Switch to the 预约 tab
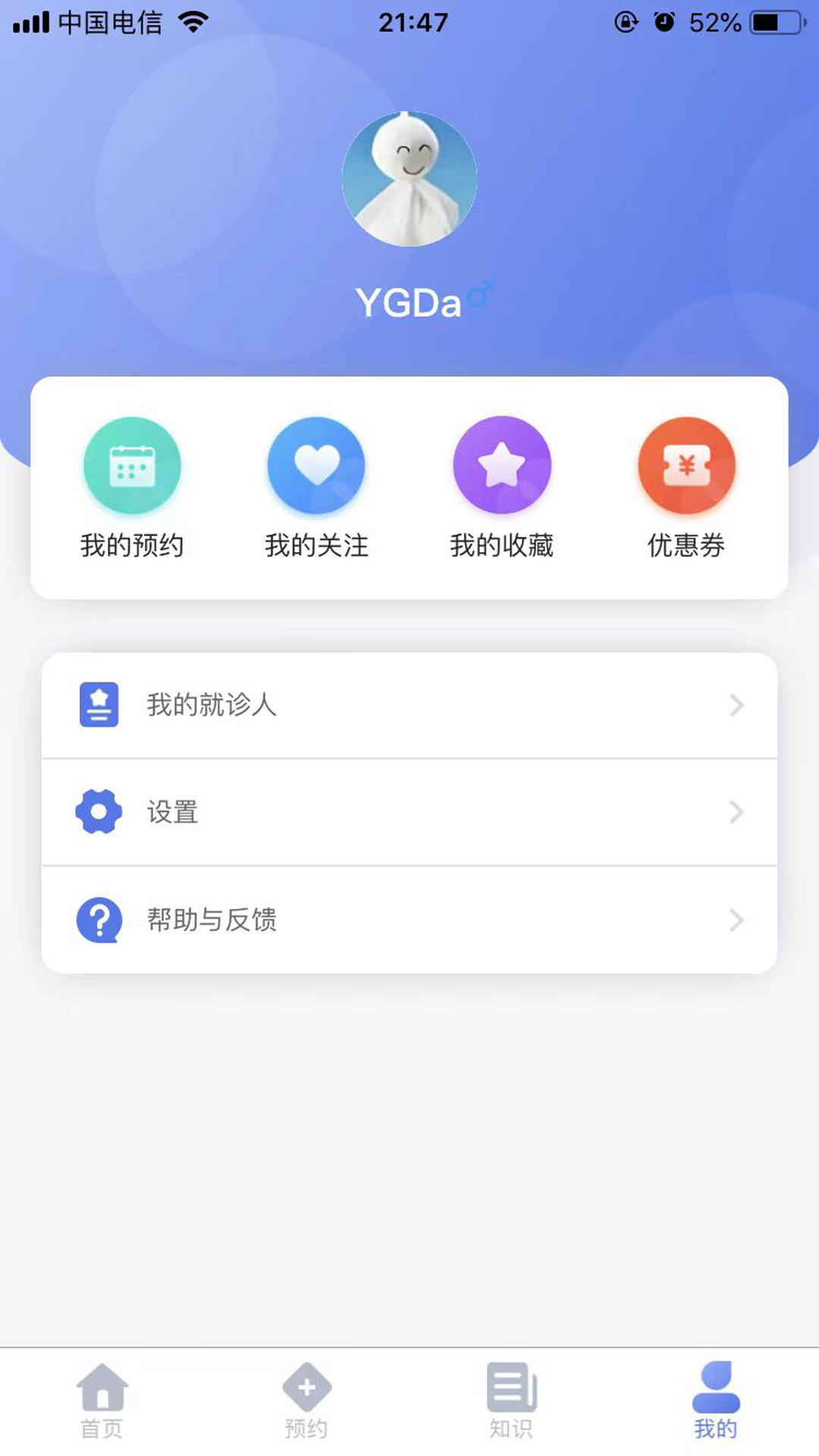This screenshot has width=819, height=1456. (306, 1401)
